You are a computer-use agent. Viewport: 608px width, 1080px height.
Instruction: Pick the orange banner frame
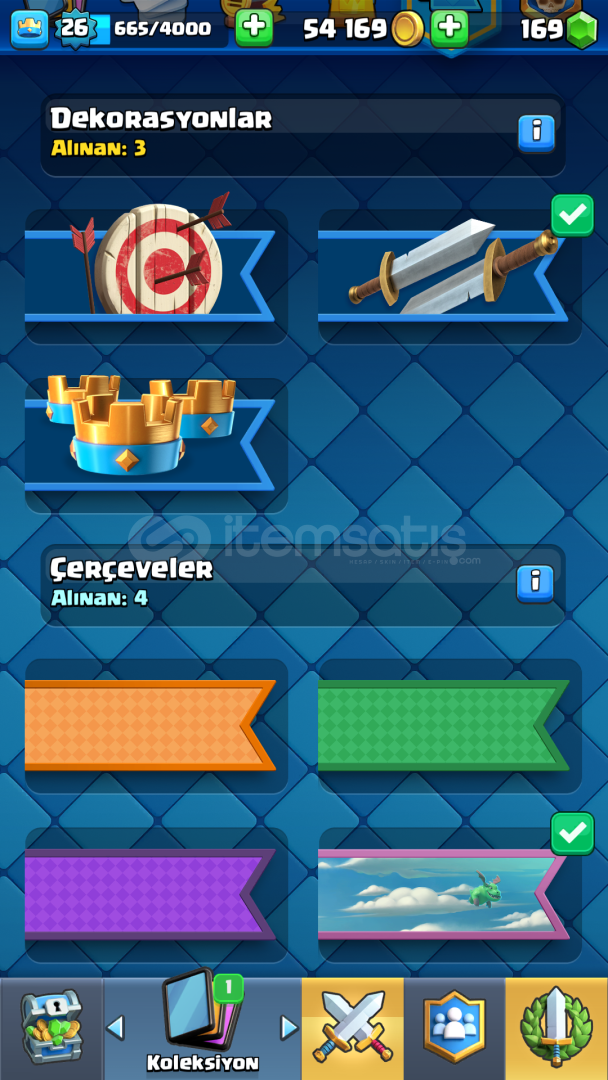(156, 725)
